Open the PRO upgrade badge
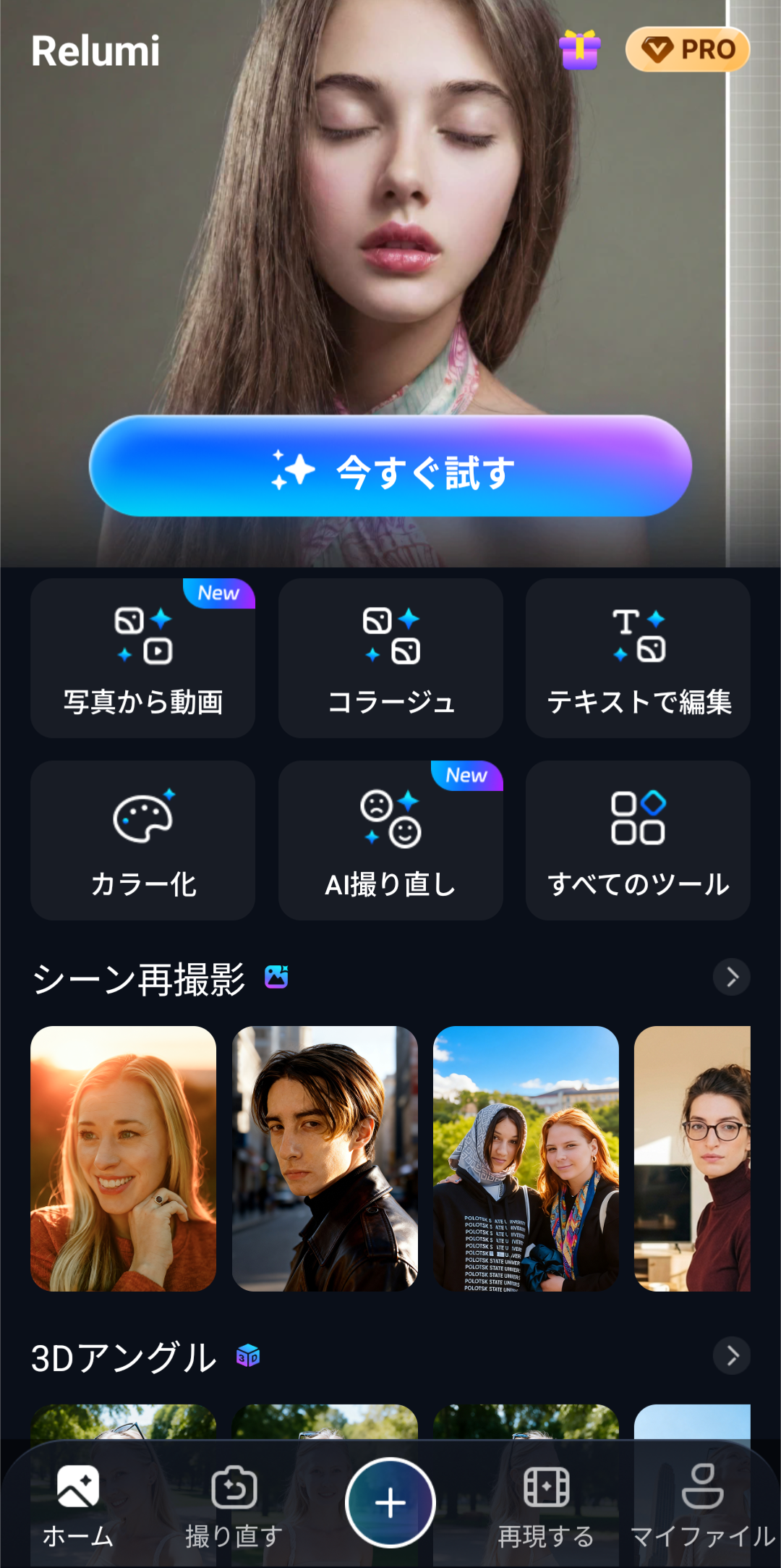This screenshot has width=781, height=1568. click(x=687, y=50)
